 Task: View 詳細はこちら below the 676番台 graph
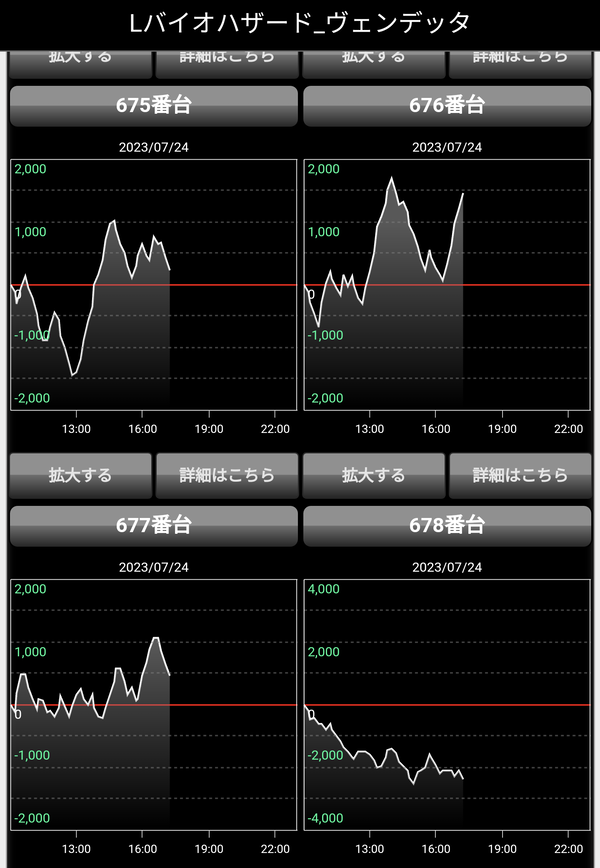tap(520, 475)
